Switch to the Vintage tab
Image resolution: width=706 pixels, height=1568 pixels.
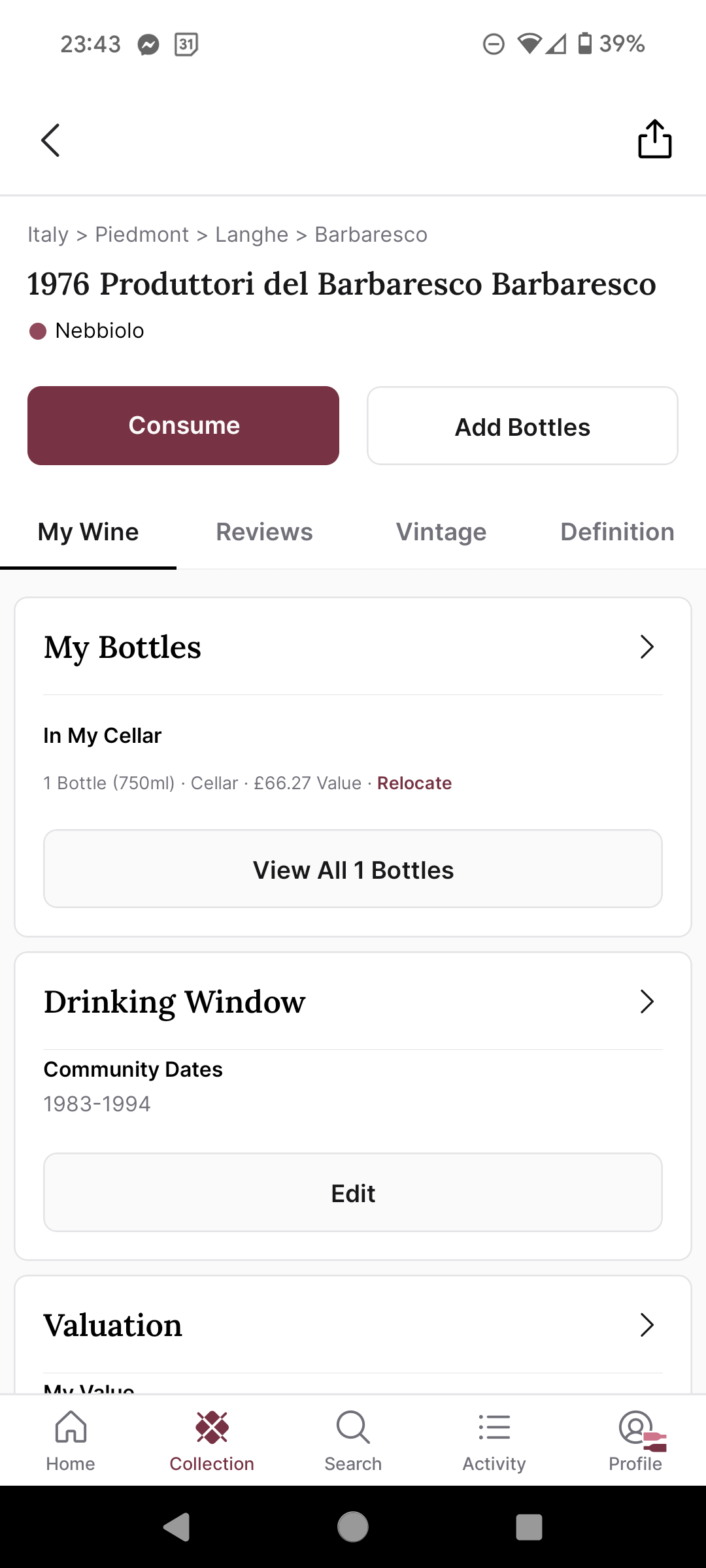[x=441, y=532]
